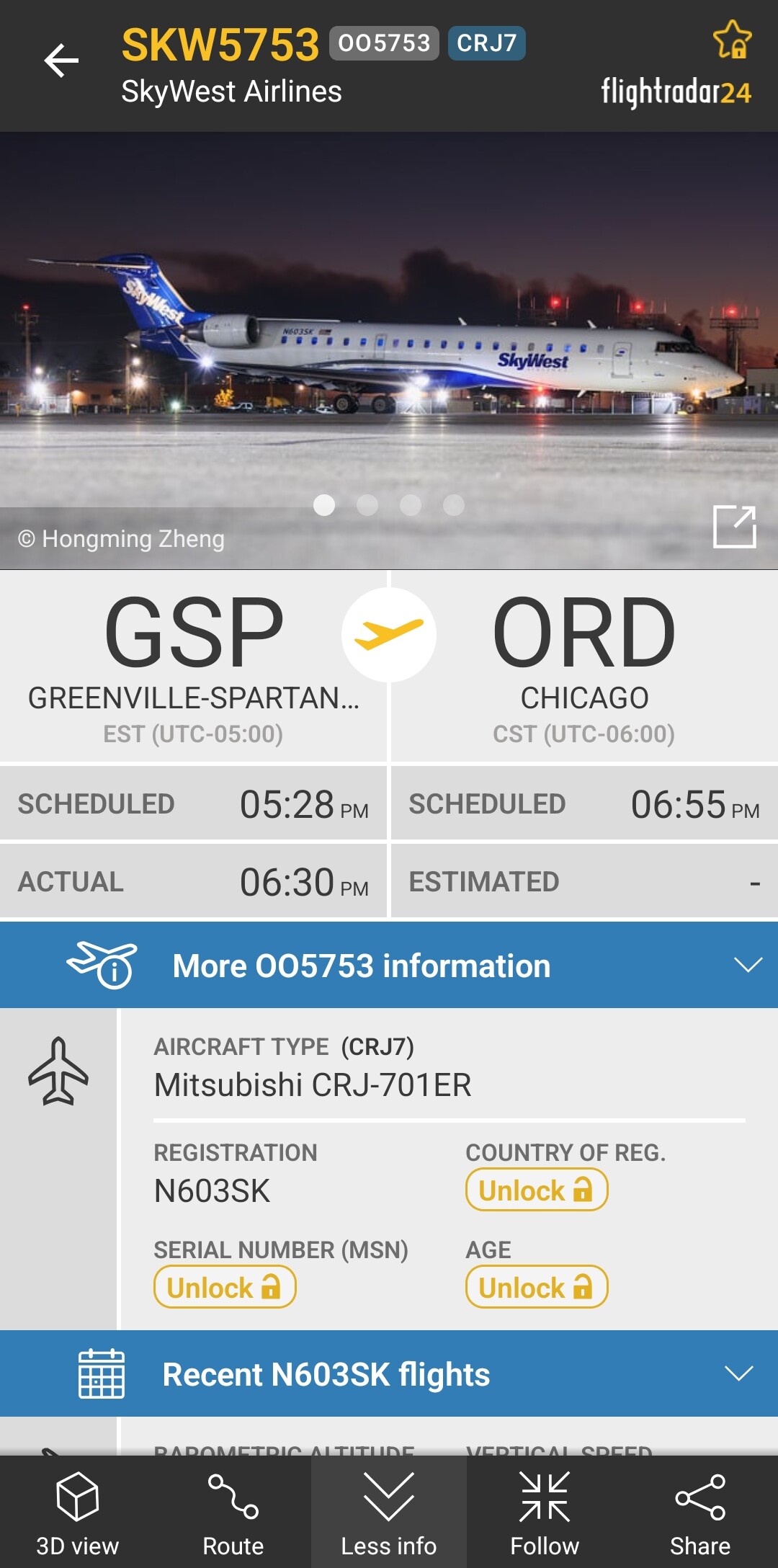Open the aircraft photo in external view
This screenshot has height=1568, width=778.
click(734, 527)
